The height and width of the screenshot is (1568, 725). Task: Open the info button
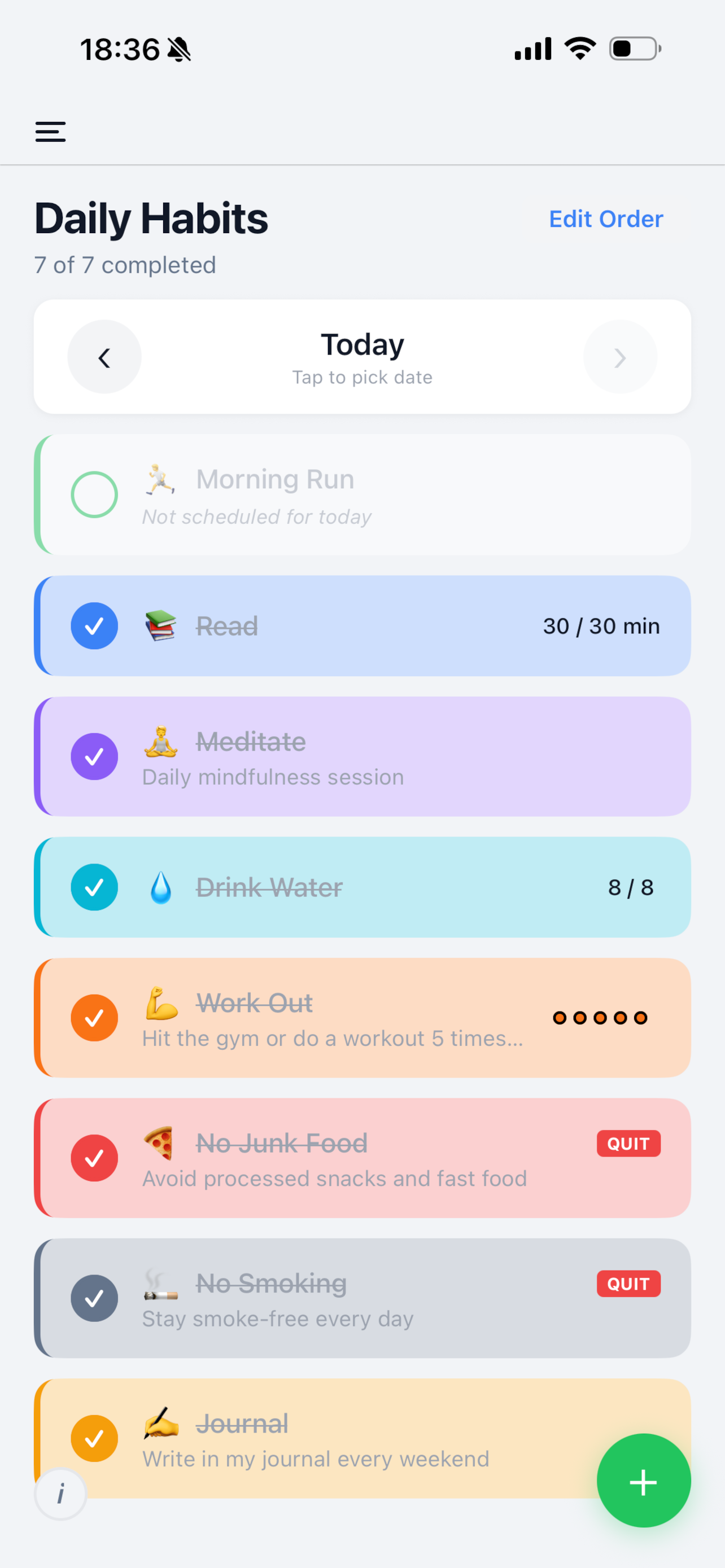[60, 1493]
